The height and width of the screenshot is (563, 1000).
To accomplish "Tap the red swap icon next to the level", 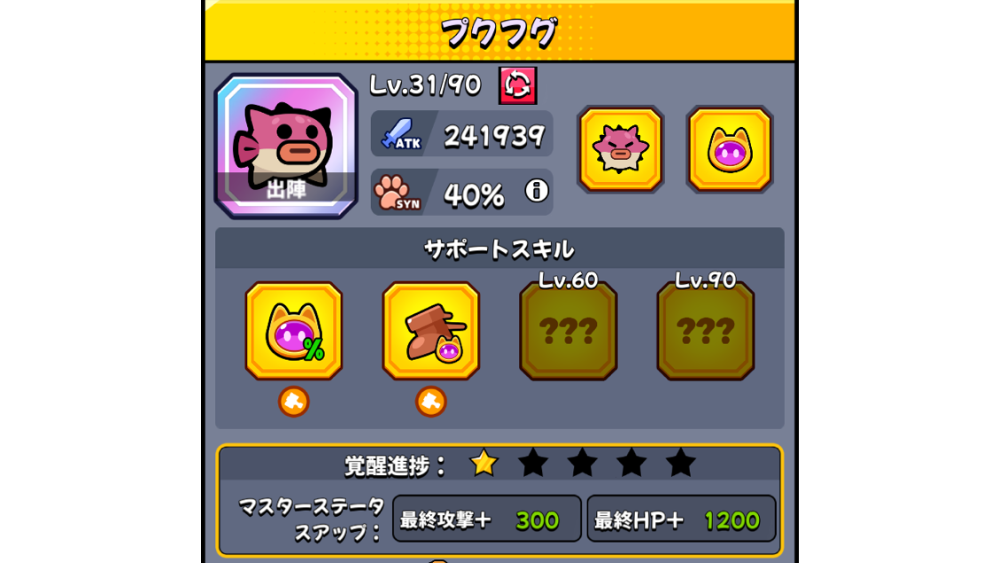I will pyautogui.click(x=517, y=85).
